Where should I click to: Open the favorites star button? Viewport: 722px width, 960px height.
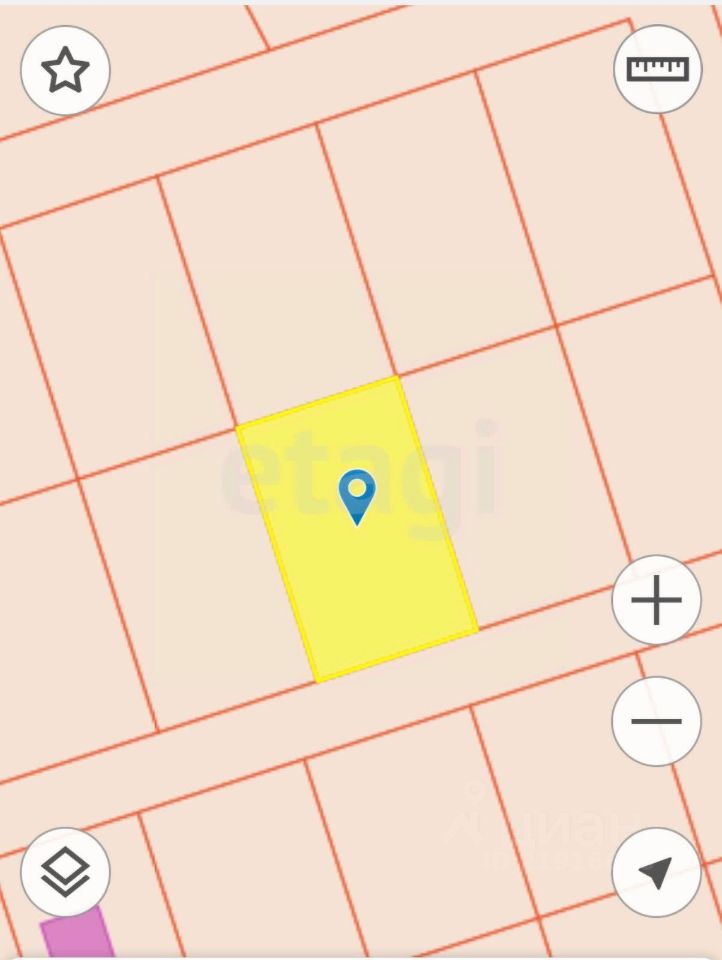coord(65,70)
